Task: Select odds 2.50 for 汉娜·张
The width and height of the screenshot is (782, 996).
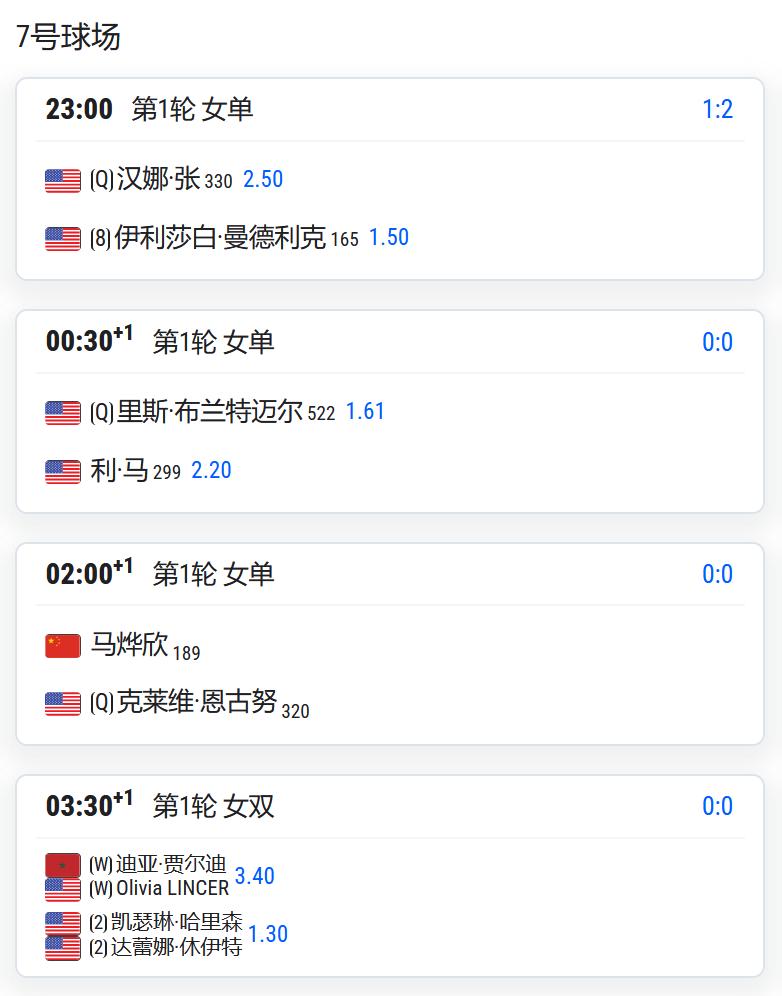Action: point(263,179)
